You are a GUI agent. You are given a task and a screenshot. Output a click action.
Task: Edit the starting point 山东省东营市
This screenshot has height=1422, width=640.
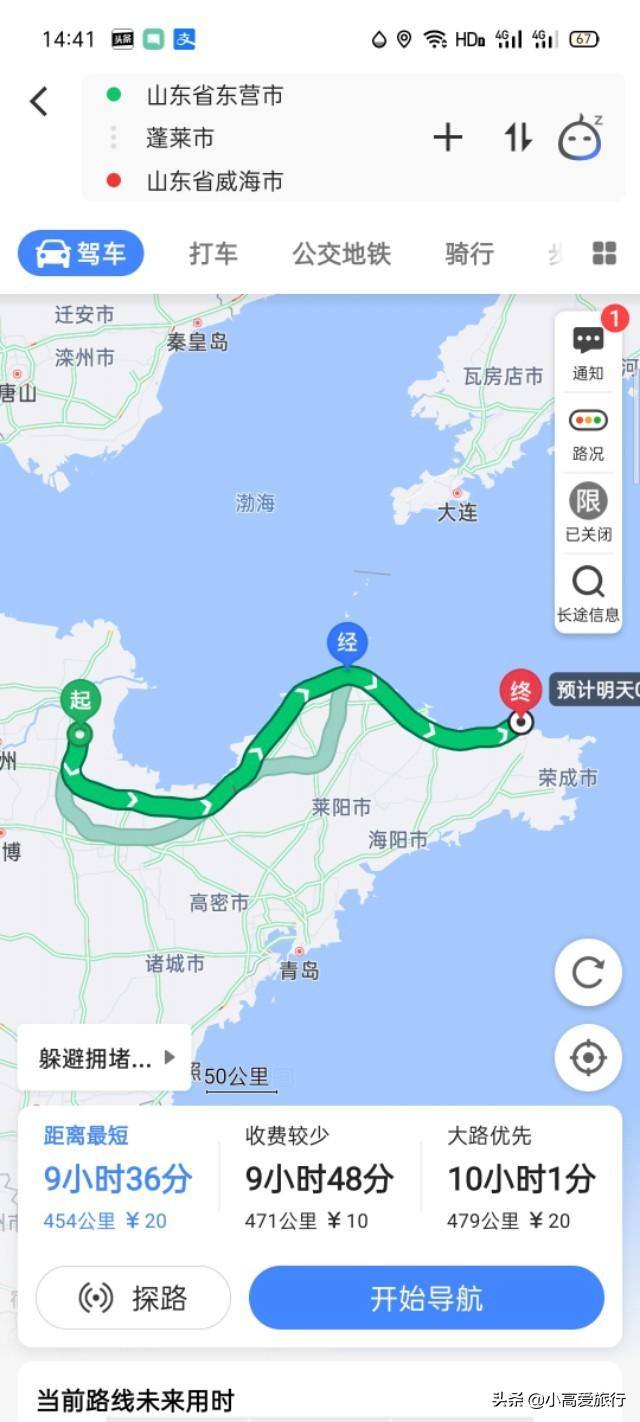tap(214, 95)
